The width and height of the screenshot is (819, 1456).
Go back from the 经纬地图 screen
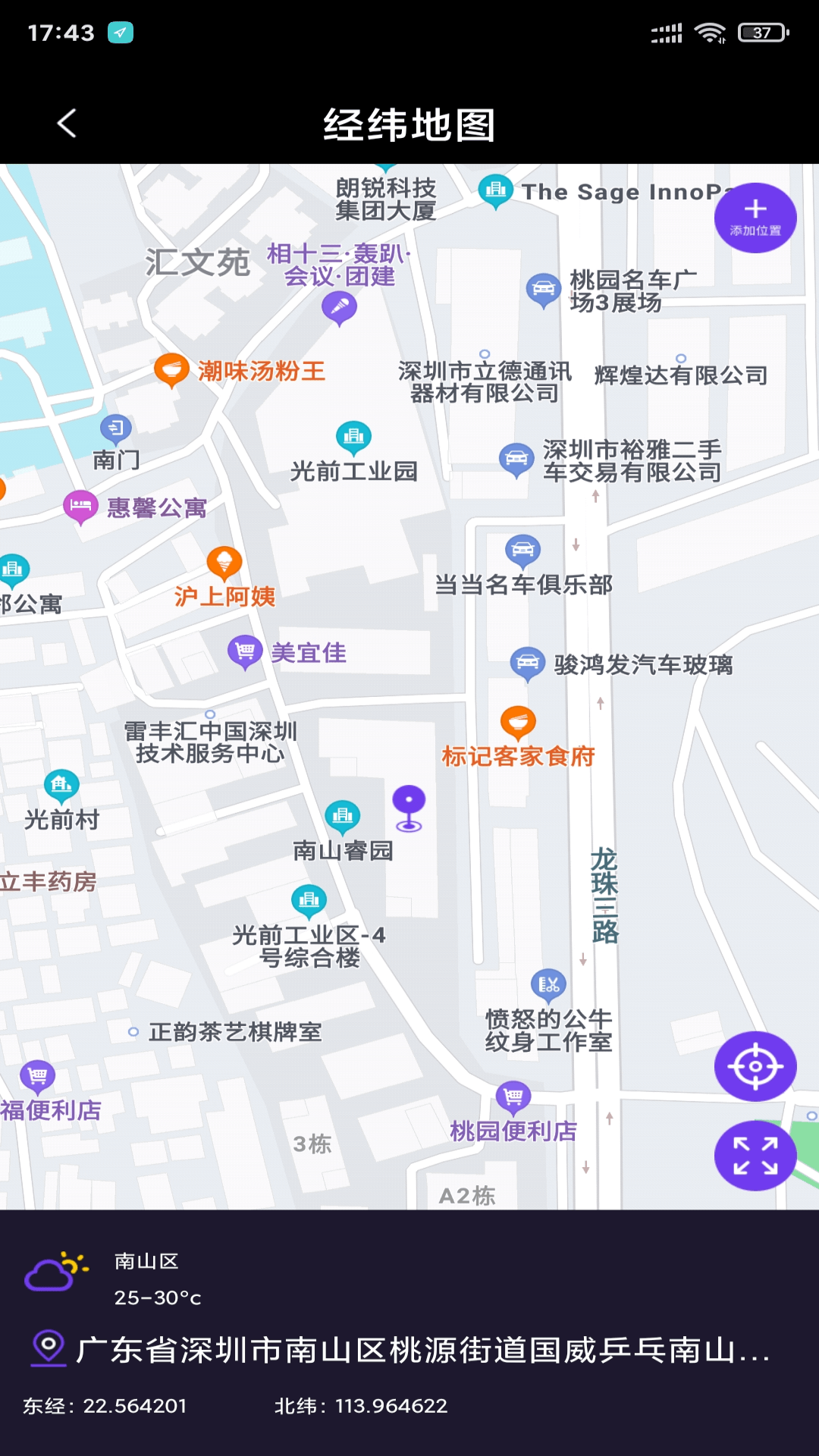click(67, 123)
